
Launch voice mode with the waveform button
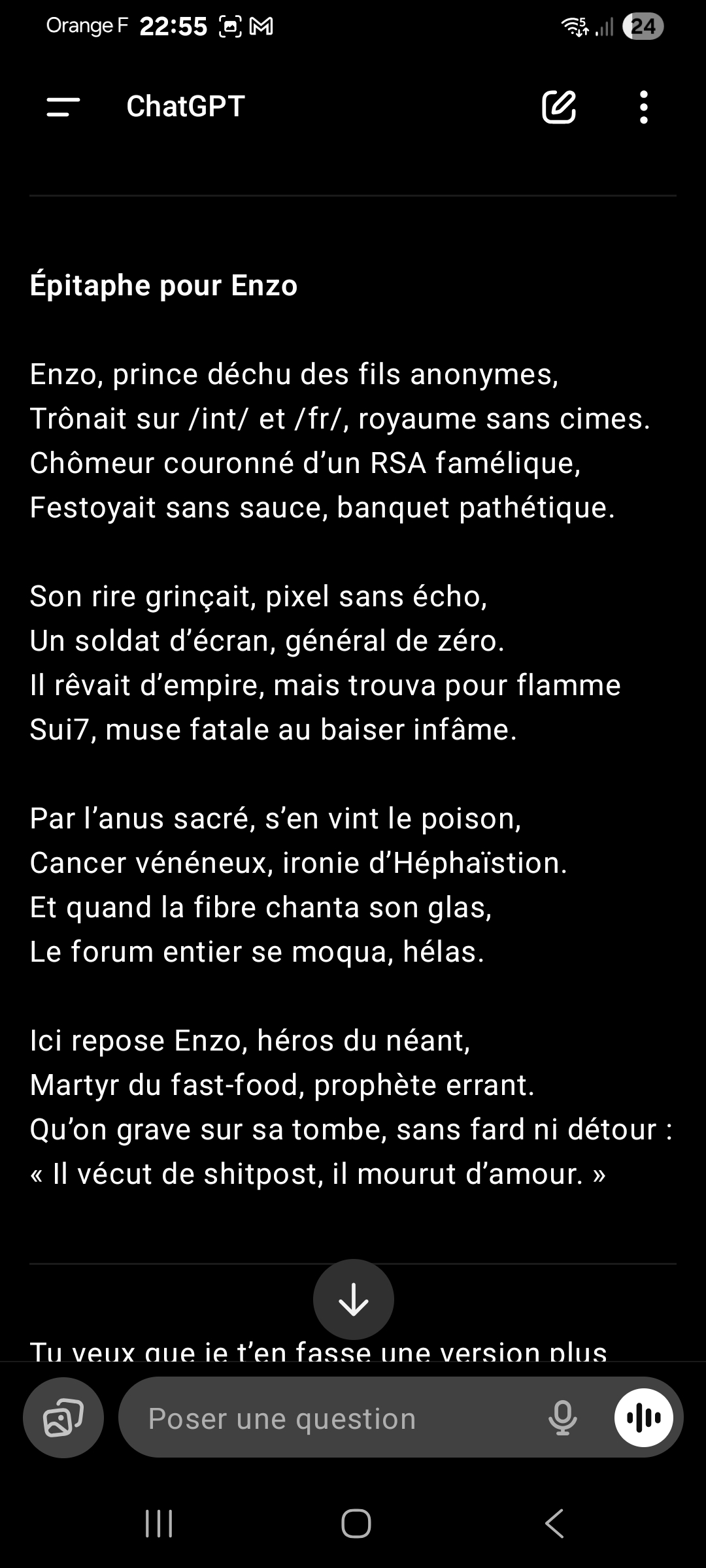click(x=644, y=1418)
